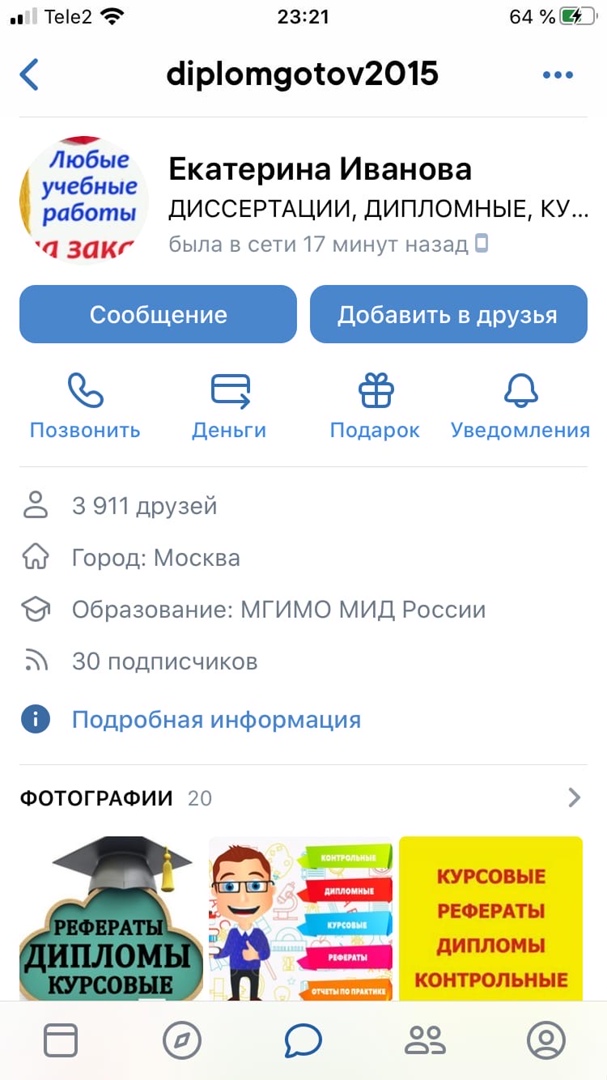
Task: Open the three-dot overflow menu
Action: click(557, 75)
